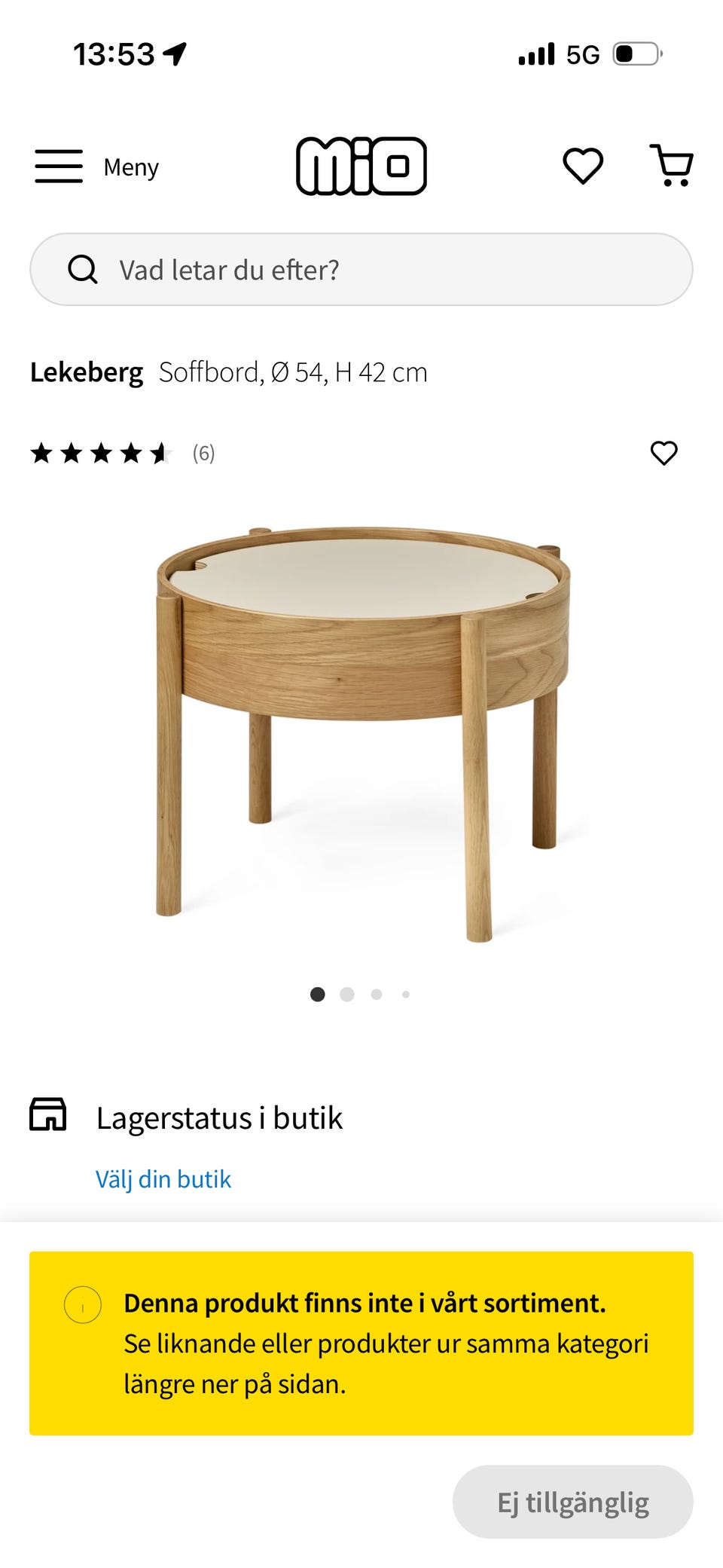The height and width of the screenshot is (1568, 723).
Task: Tap the location arrow in the status bar
Action: click(x=174, y=53)
